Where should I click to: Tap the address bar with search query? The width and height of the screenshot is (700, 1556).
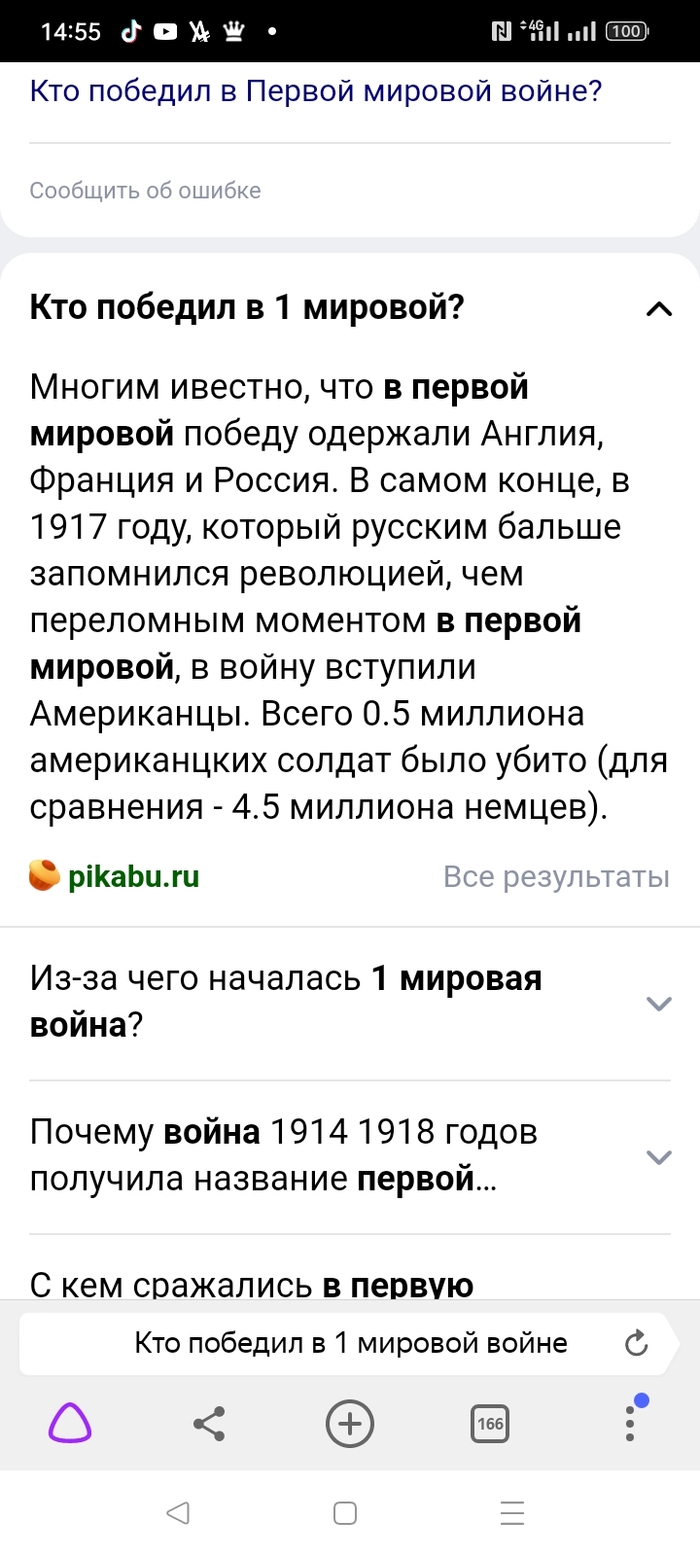pos(350,1343)
